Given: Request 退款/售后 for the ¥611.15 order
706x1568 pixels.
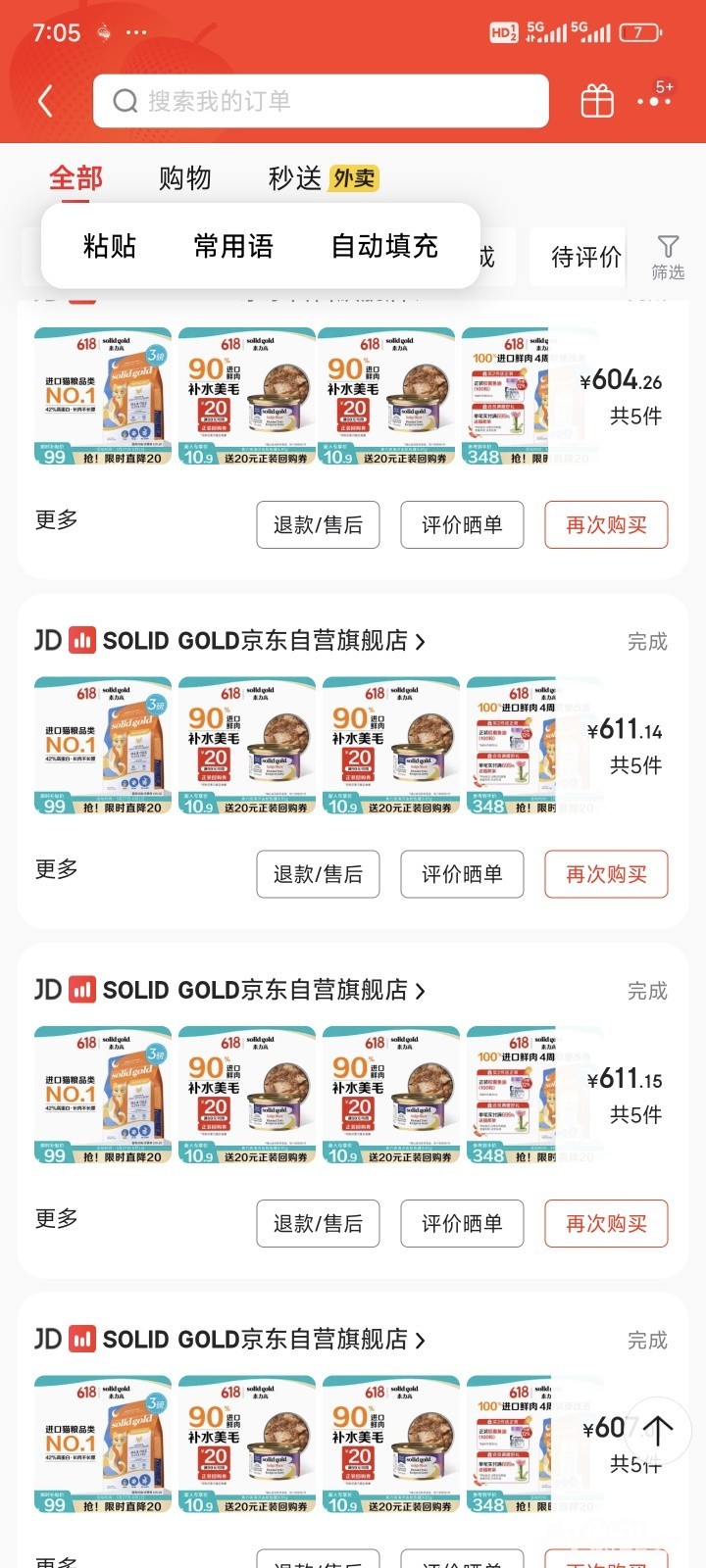Looking at the screenshot, I should tap(318, 1223).
